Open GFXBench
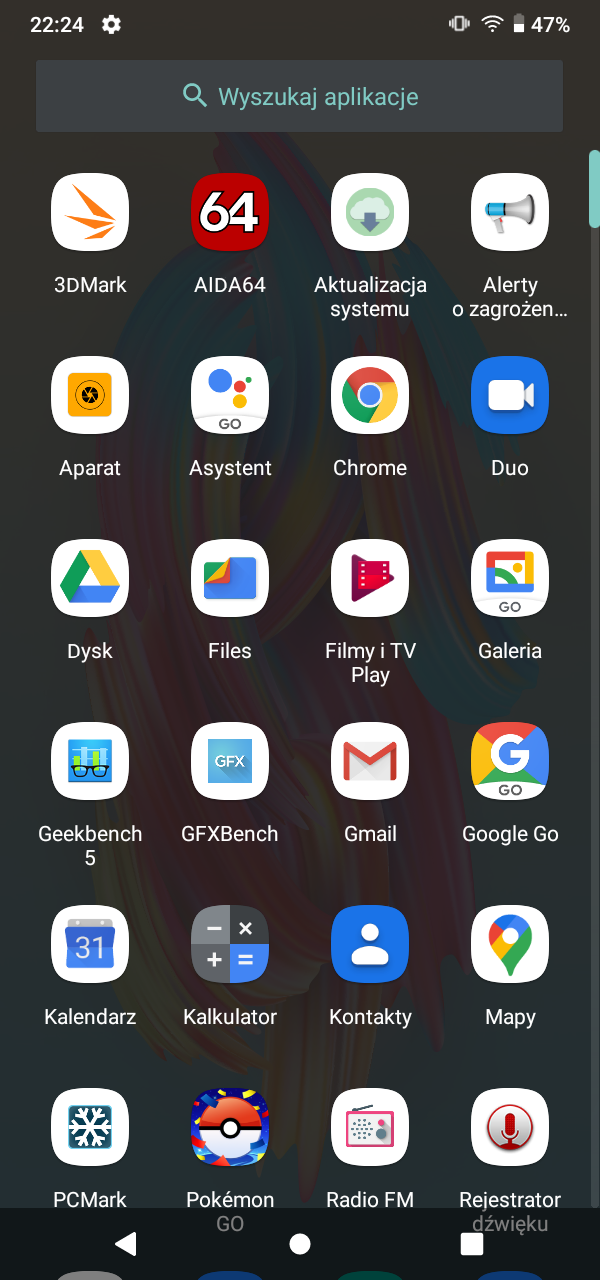 point(230,761)
